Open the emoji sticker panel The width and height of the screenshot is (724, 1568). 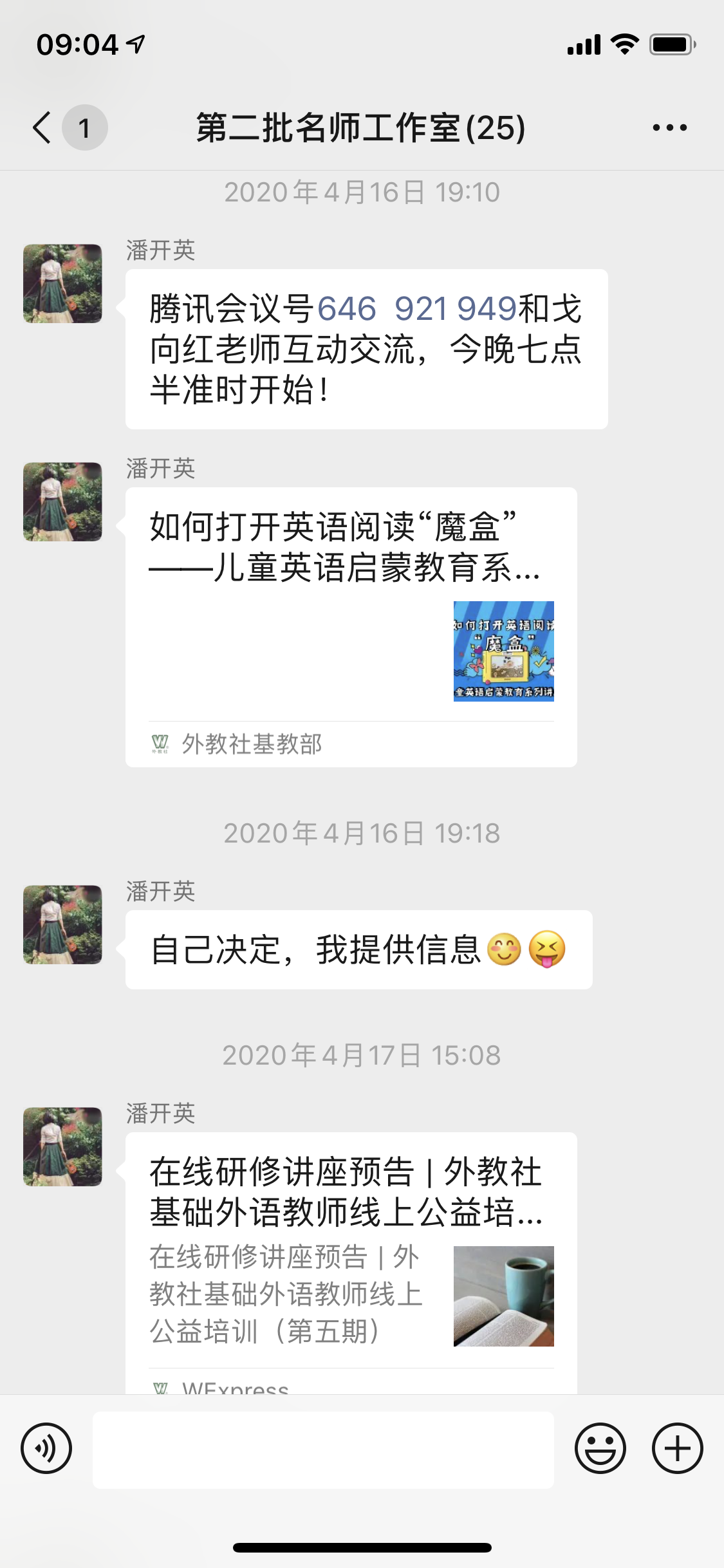tap(600, 1449)
